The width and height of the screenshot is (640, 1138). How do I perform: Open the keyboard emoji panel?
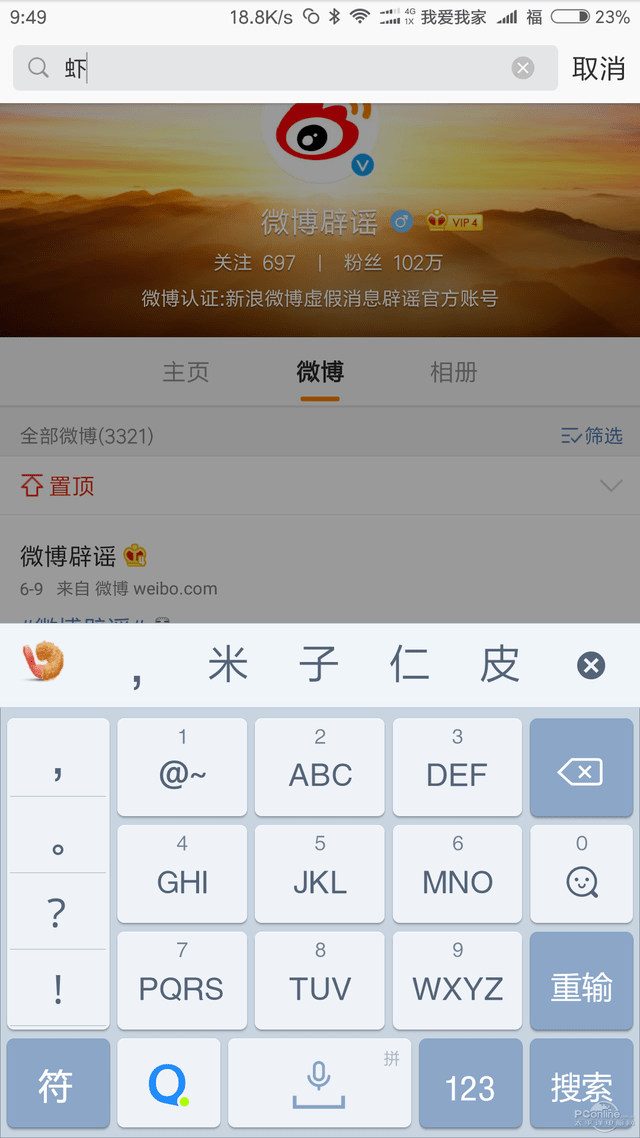point(581,875)
